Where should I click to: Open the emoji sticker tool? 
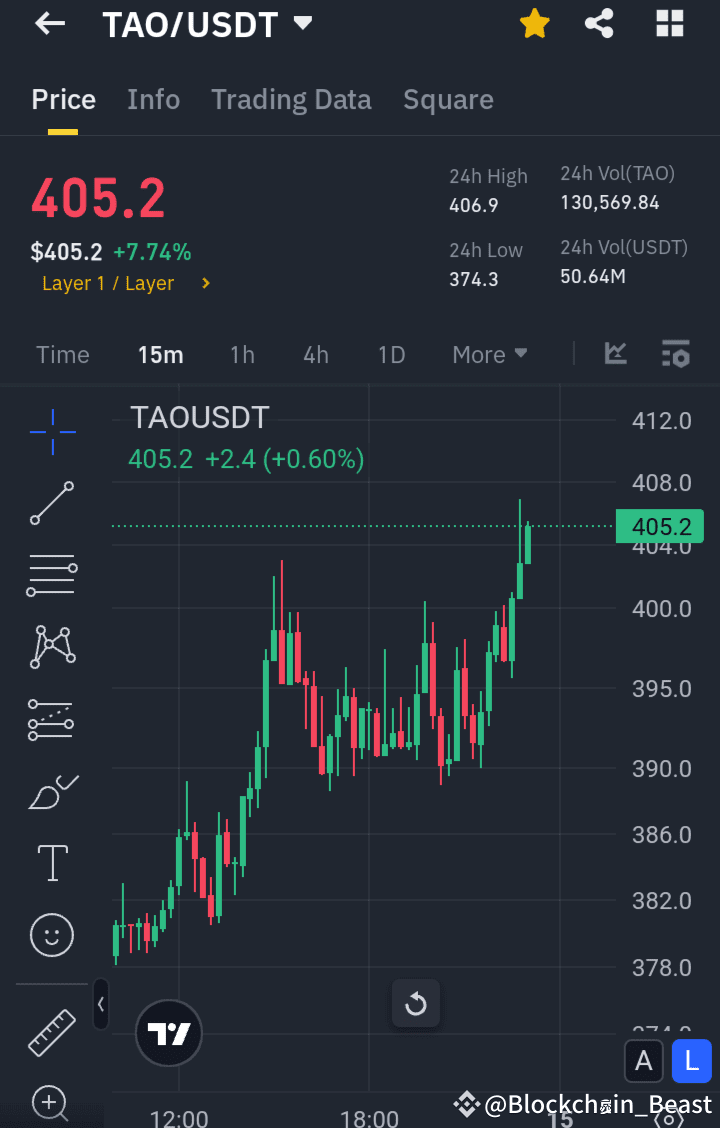pos(51,935)
